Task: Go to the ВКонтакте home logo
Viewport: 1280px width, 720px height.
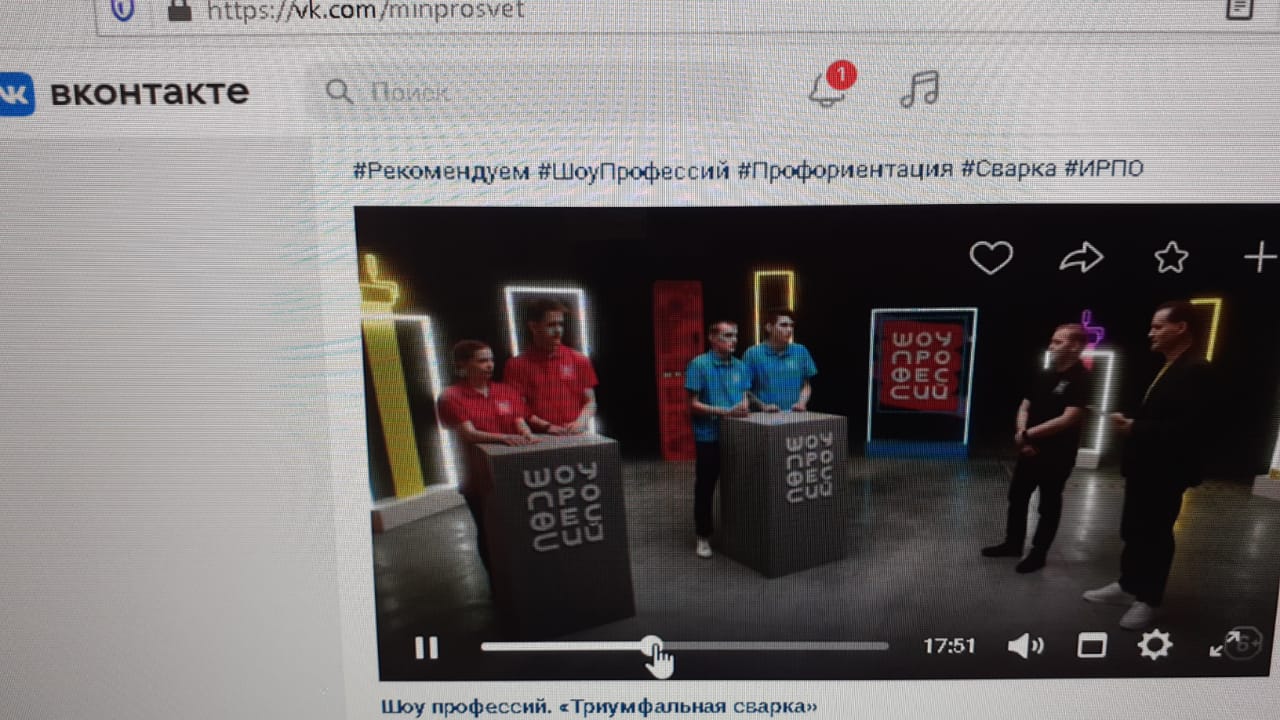Action: point(125,93)
